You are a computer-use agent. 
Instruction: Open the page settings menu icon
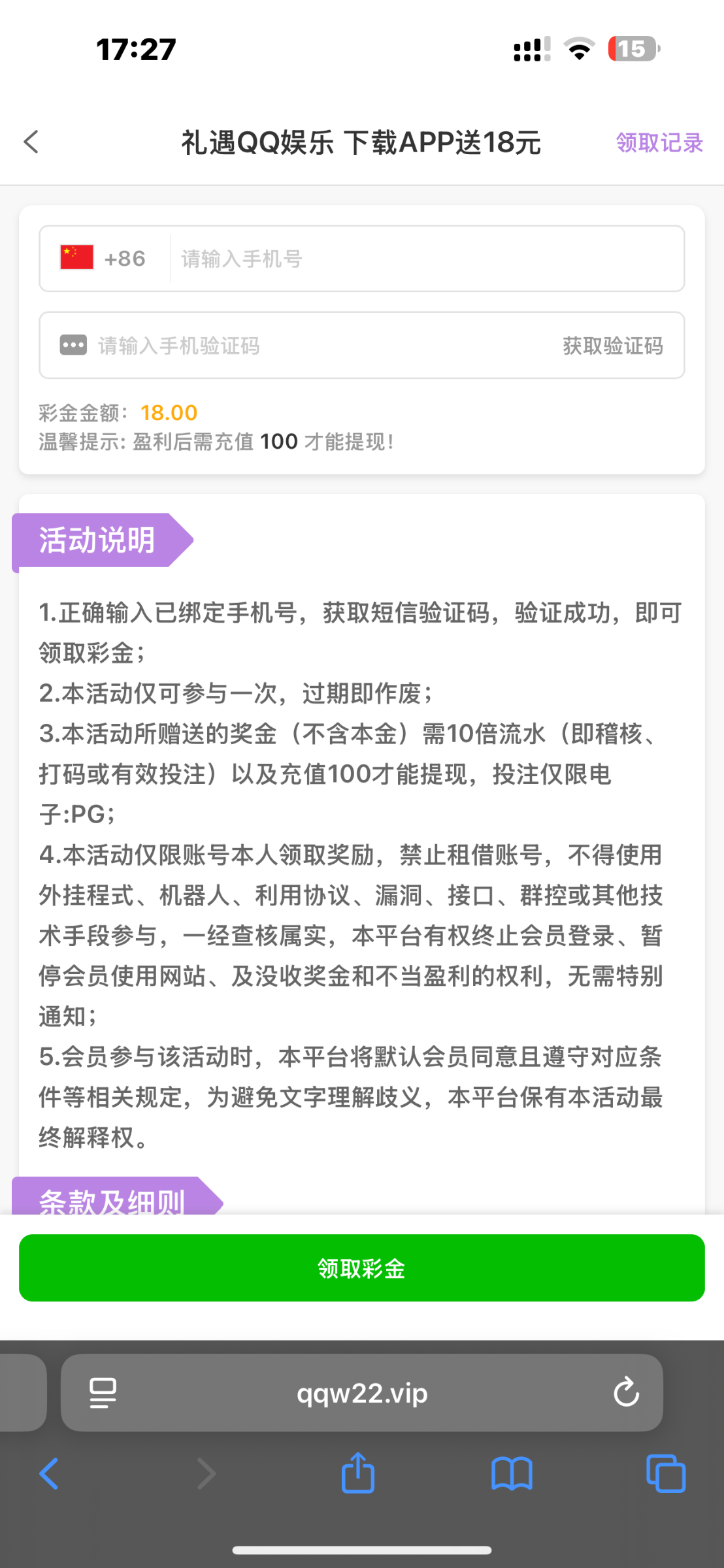[103, 1393]
